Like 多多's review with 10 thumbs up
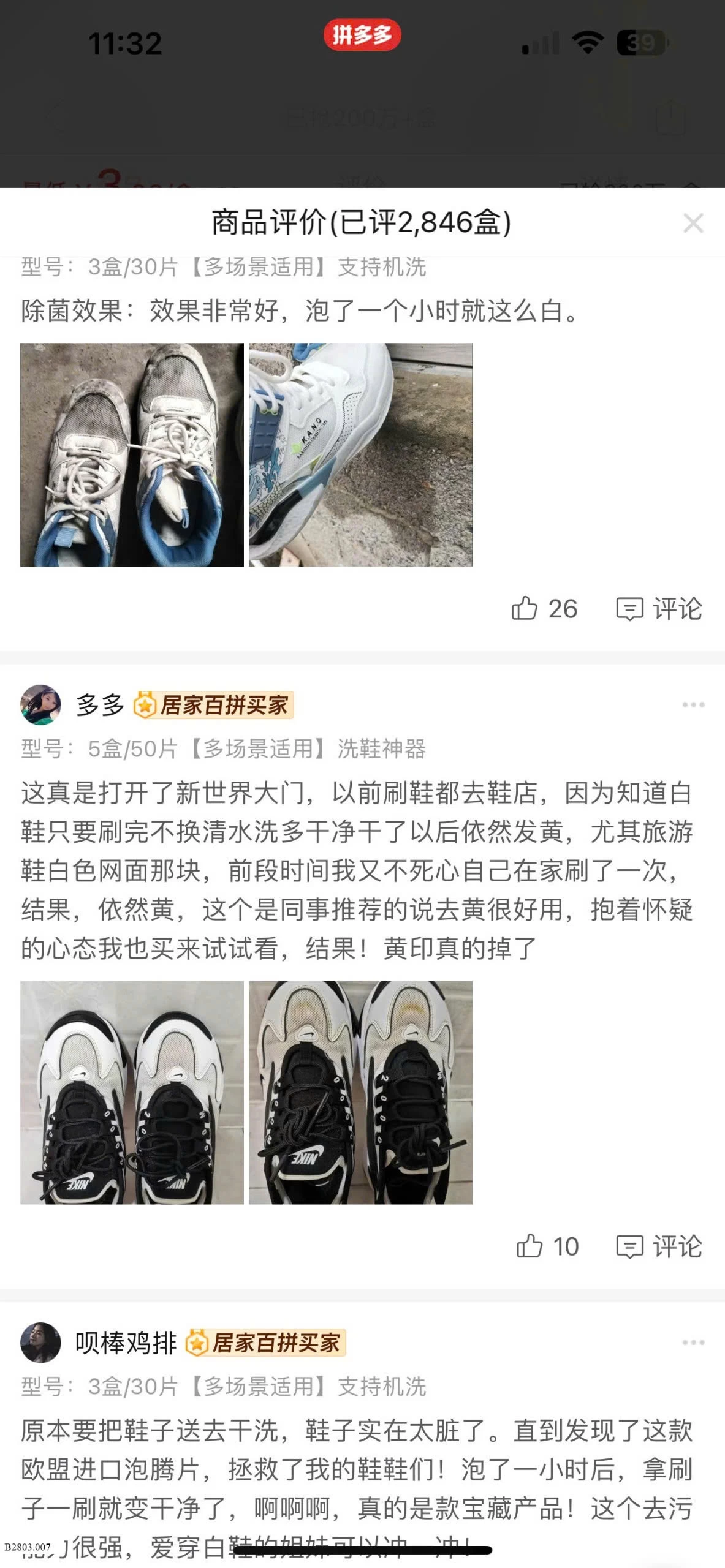 (547, 1247)
